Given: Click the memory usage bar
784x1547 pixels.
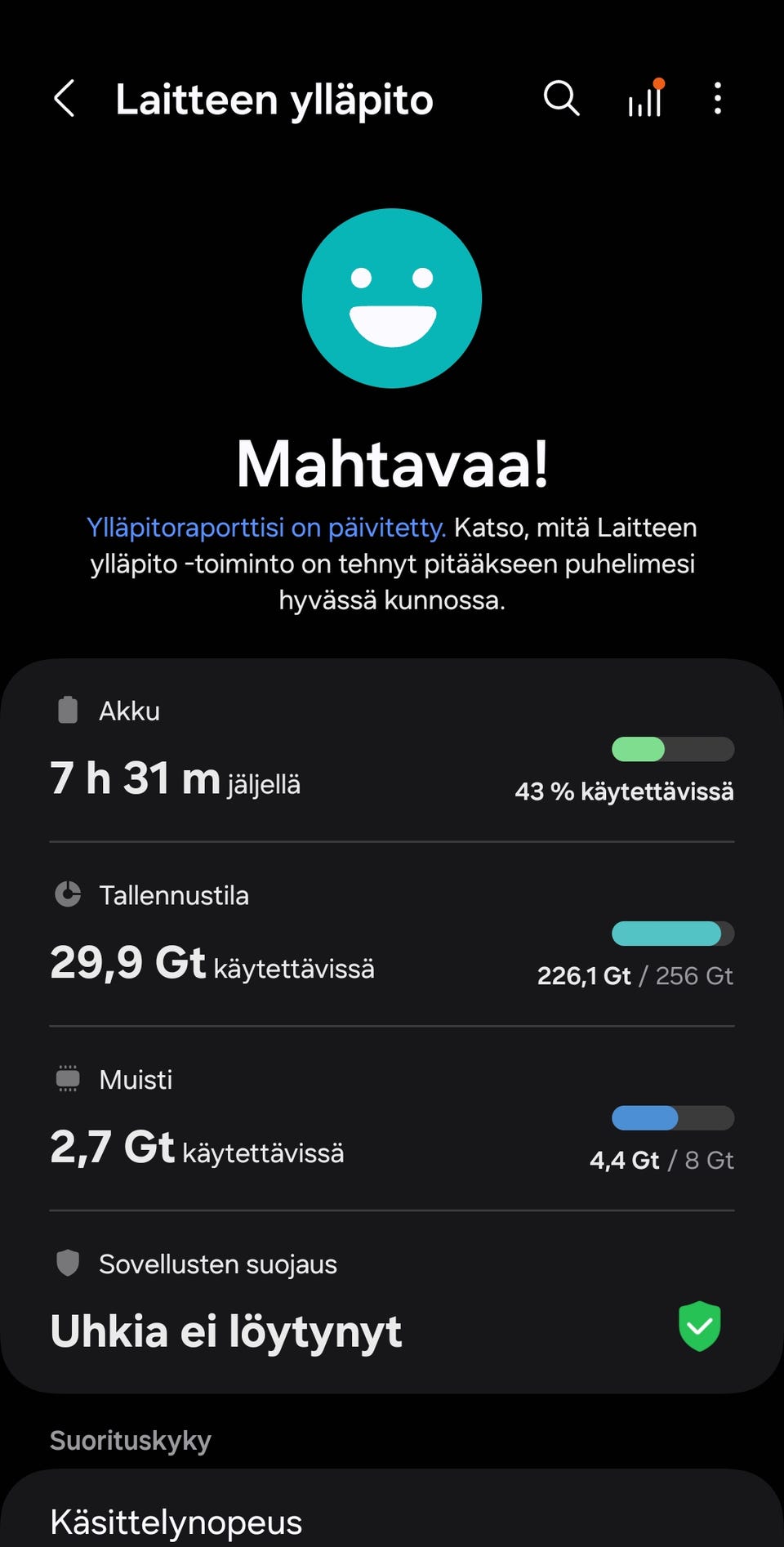Looking at the screenshot, I should click(x=672, y=1118).
